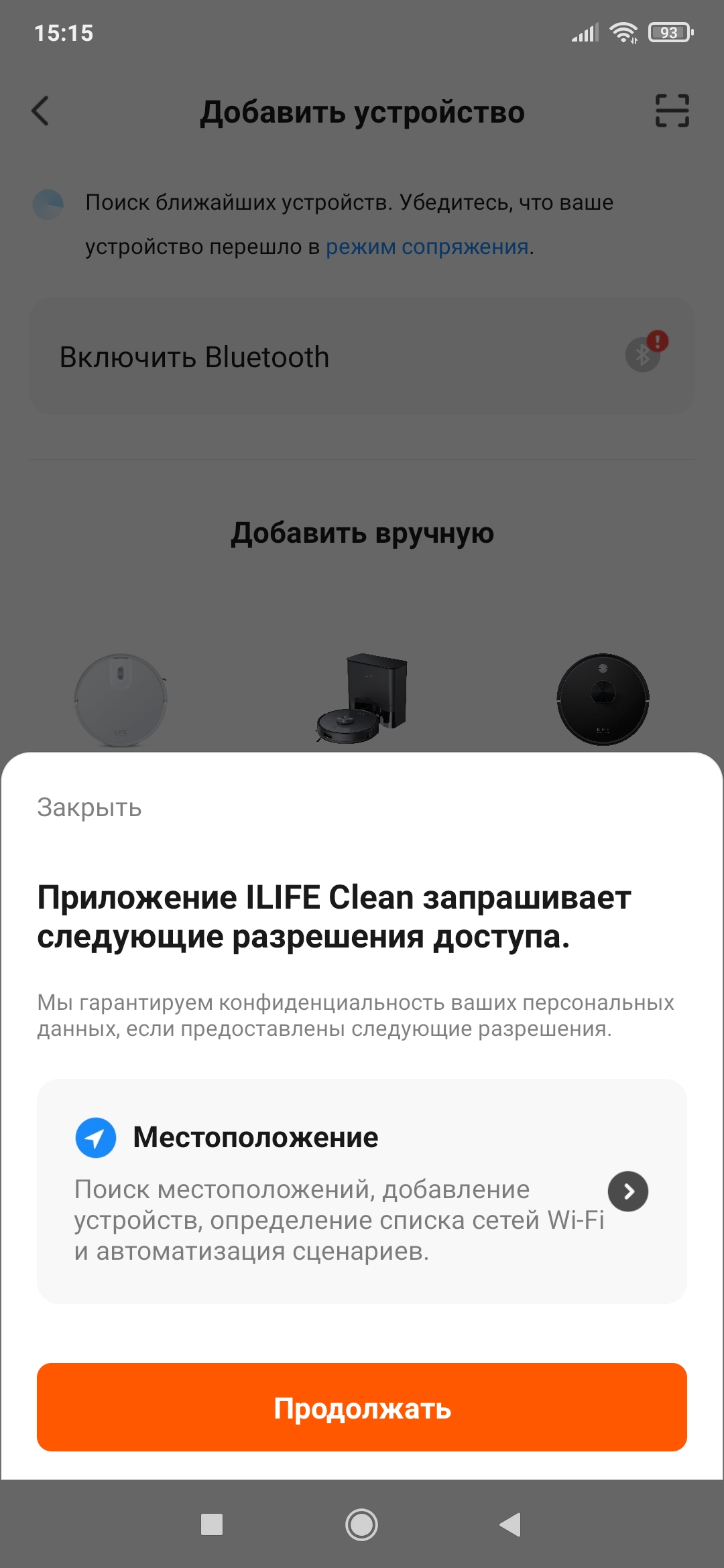Go back with the system navigation button
The image size is (724, 1568).
click(x=511, y=1524)
